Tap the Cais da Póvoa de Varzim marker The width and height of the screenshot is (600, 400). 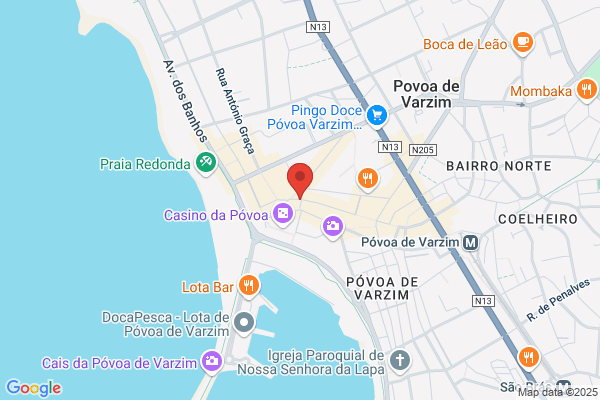pyautogui.click(x=212, y=361)
